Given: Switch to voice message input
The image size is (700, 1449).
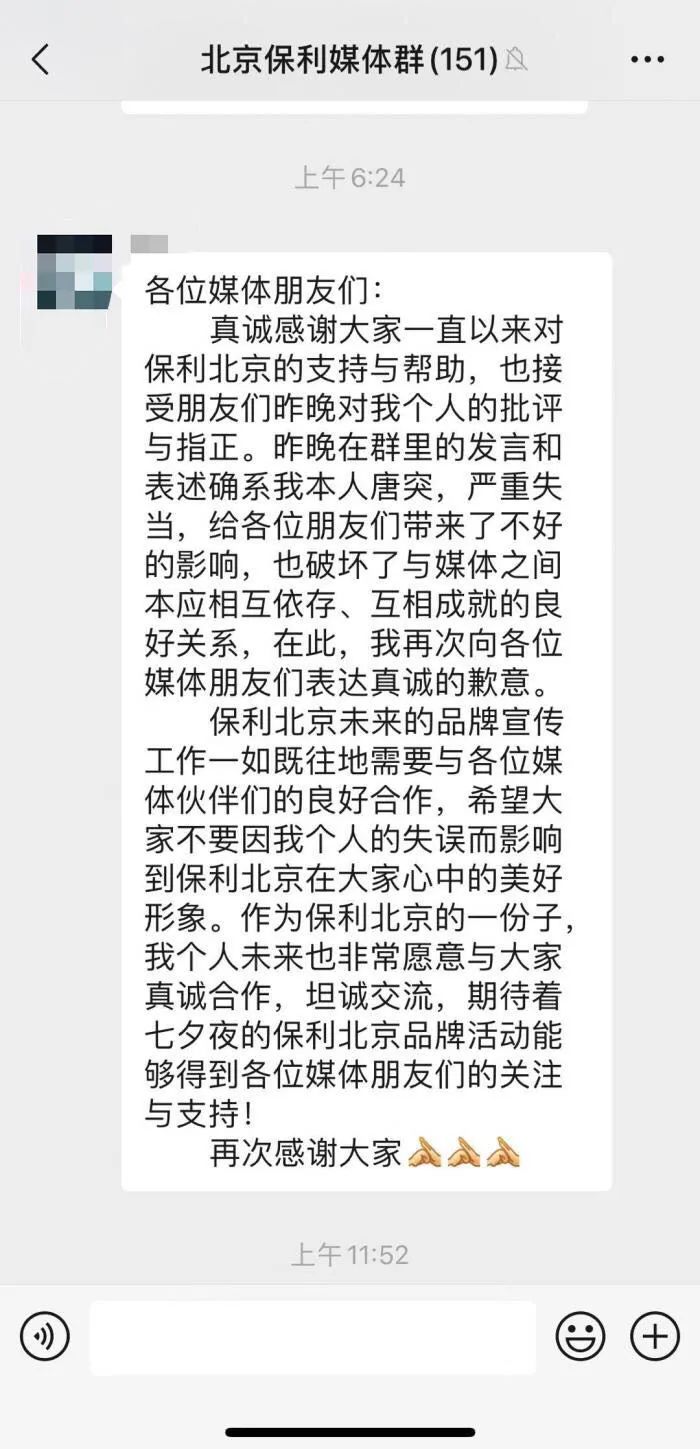Looking at the screenshot, I should click(x=45, y=1337).
